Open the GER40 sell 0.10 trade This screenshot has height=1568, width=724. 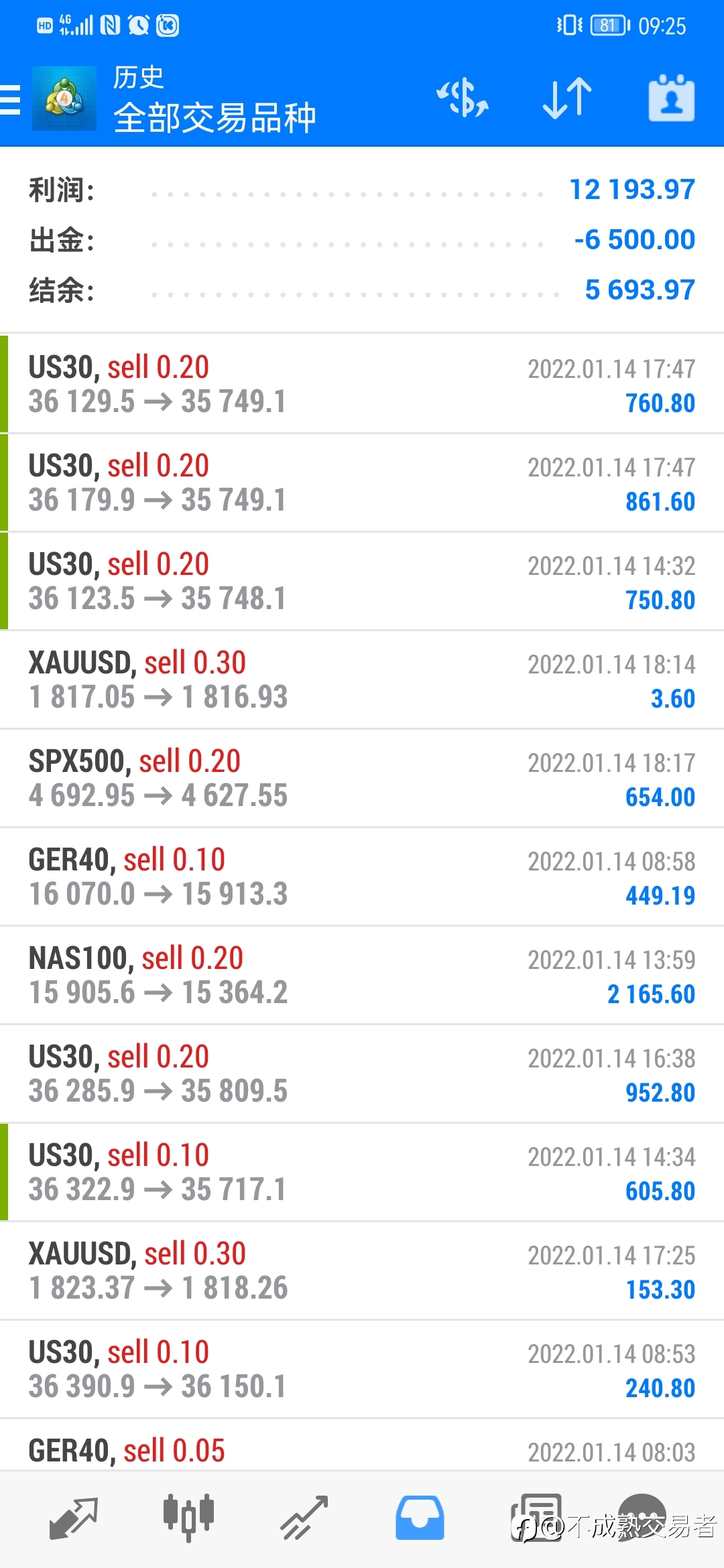pyautogui.click(x=362, y=876)
